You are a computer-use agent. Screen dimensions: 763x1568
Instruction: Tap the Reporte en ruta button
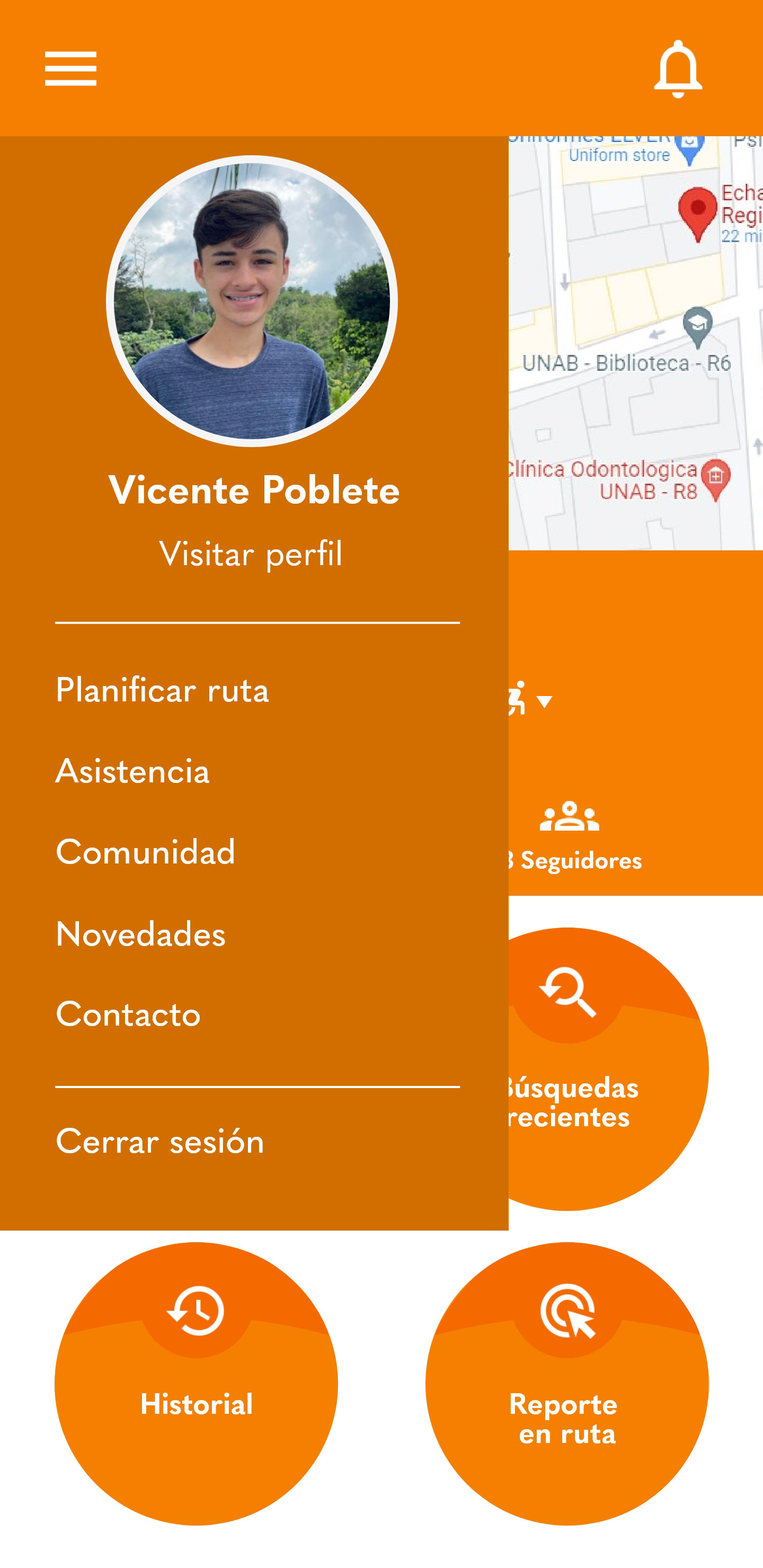(567, 1383)
